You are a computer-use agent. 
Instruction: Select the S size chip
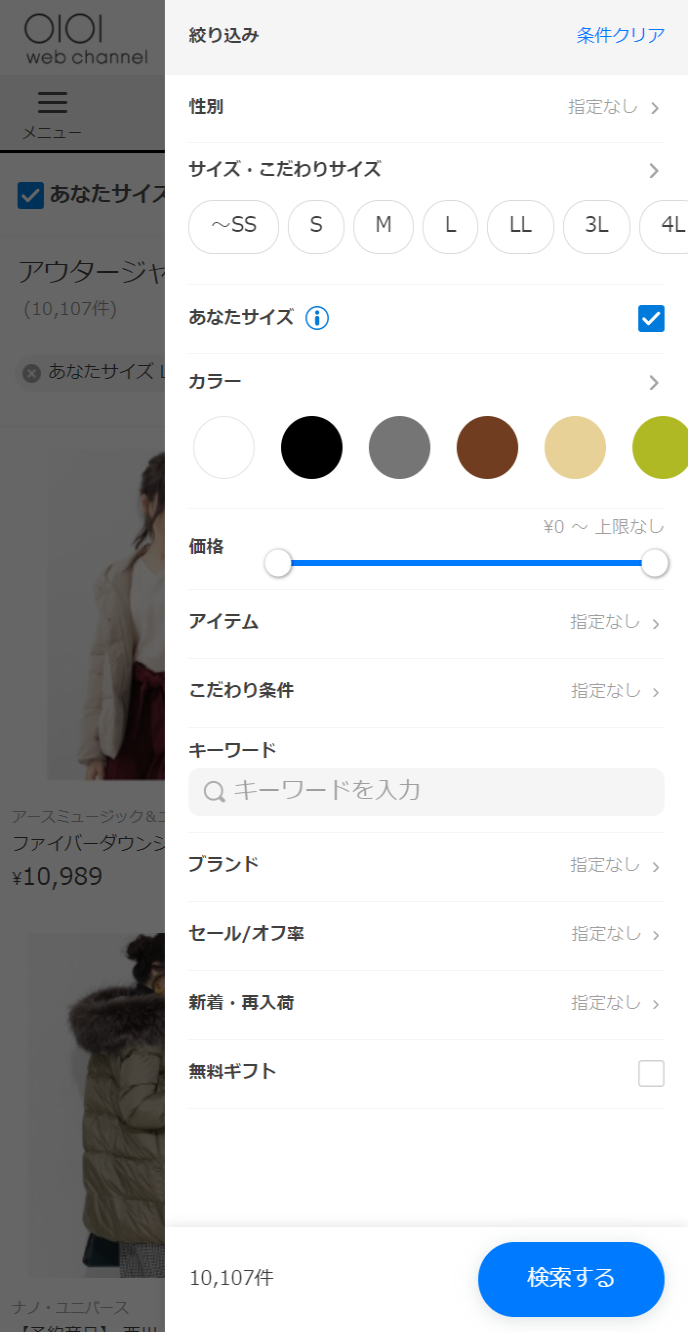pos(316,226)
